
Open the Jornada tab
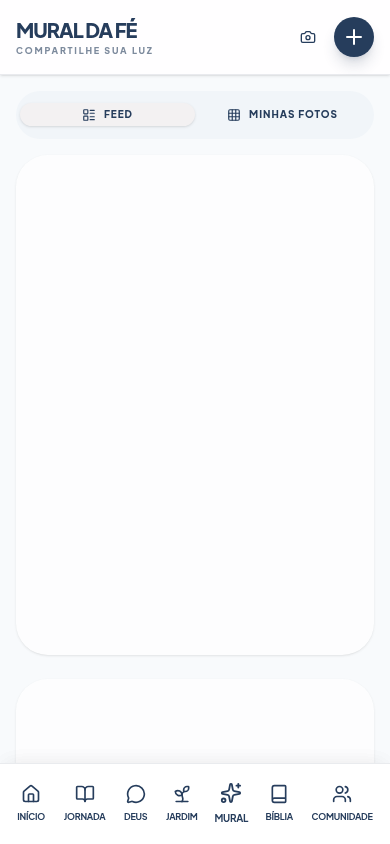84,803
